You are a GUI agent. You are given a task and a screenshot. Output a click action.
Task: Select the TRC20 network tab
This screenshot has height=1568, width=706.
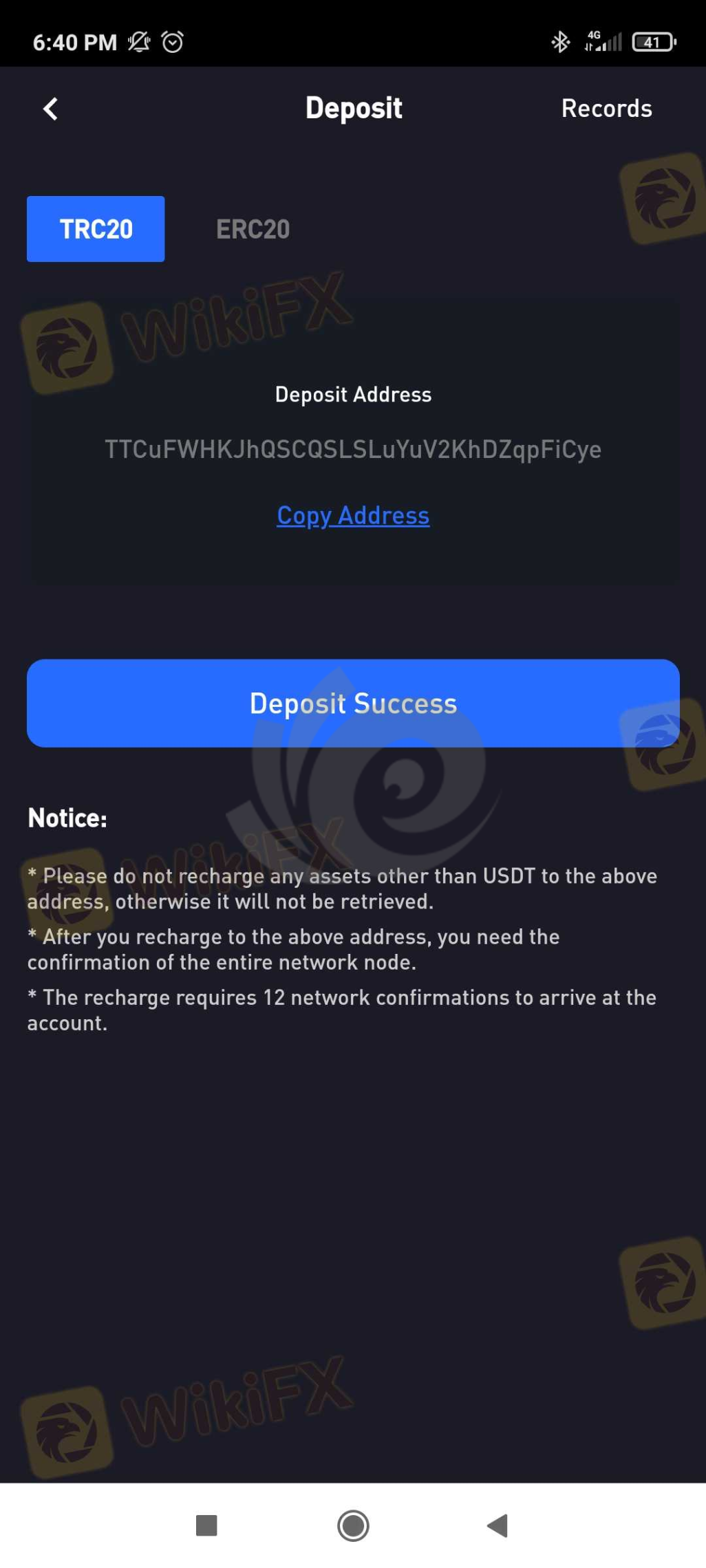coord(96,229)
